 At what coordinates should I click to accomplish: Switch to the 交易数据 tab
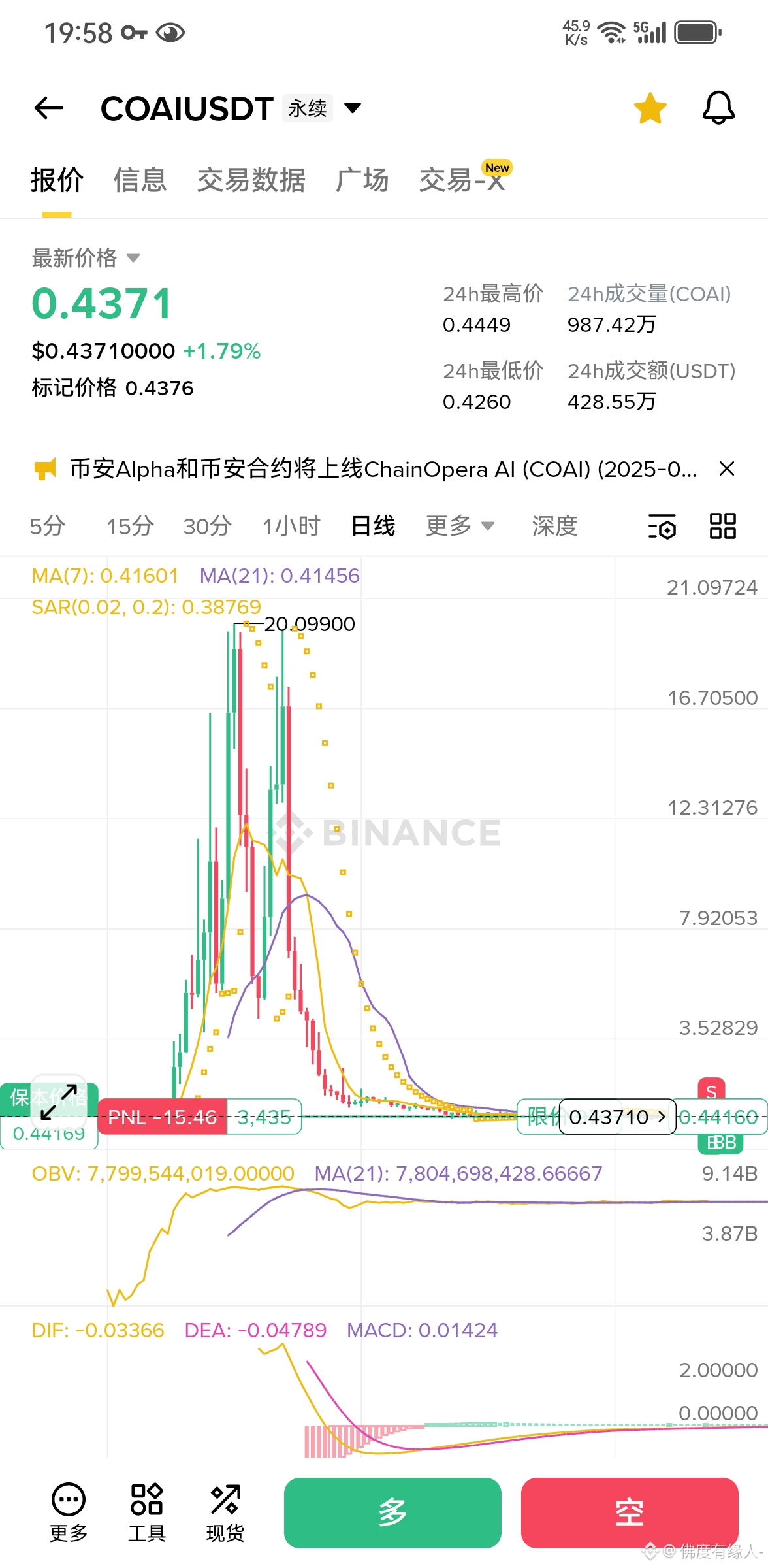tap(251, 180)
